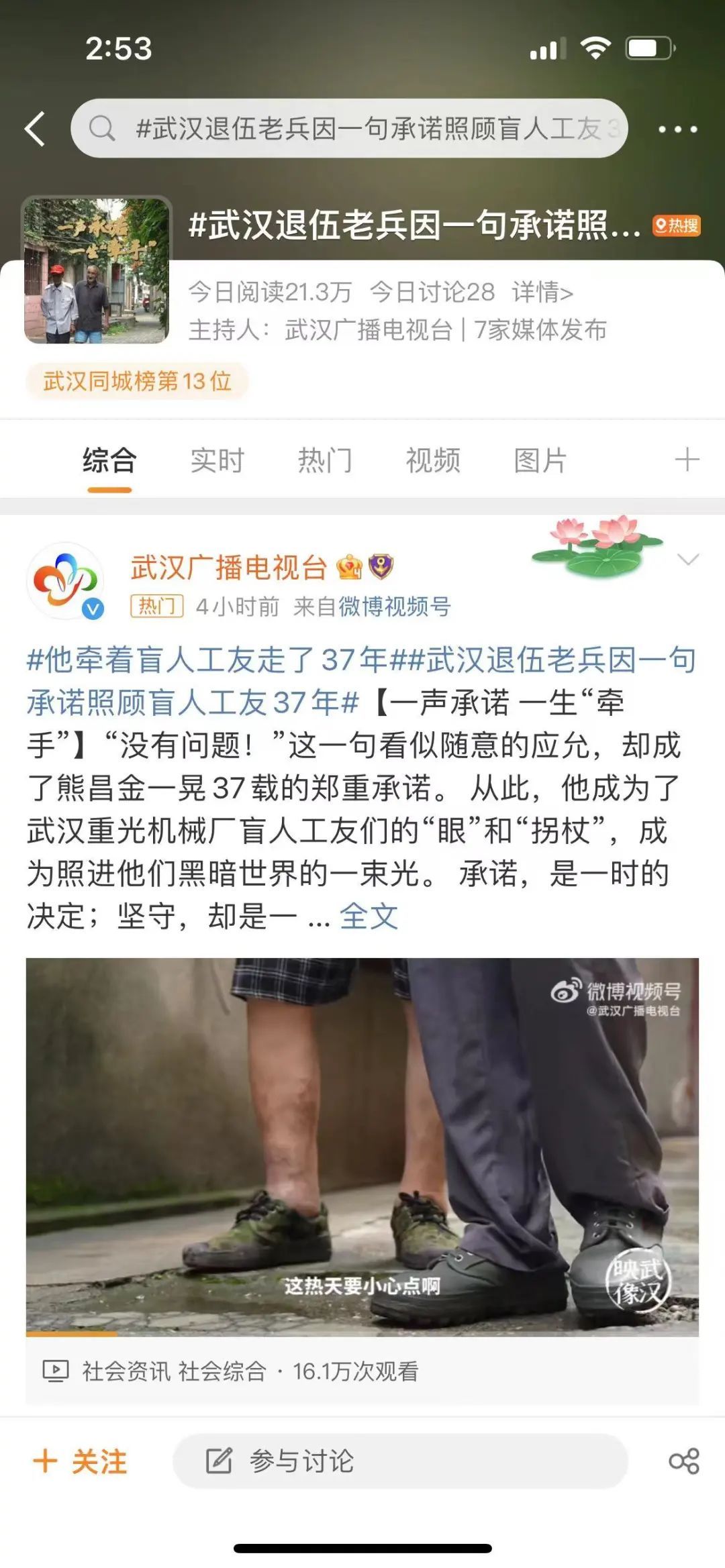Tap 全文 to read the full post
725x1568 pixels.
[369, 916]
